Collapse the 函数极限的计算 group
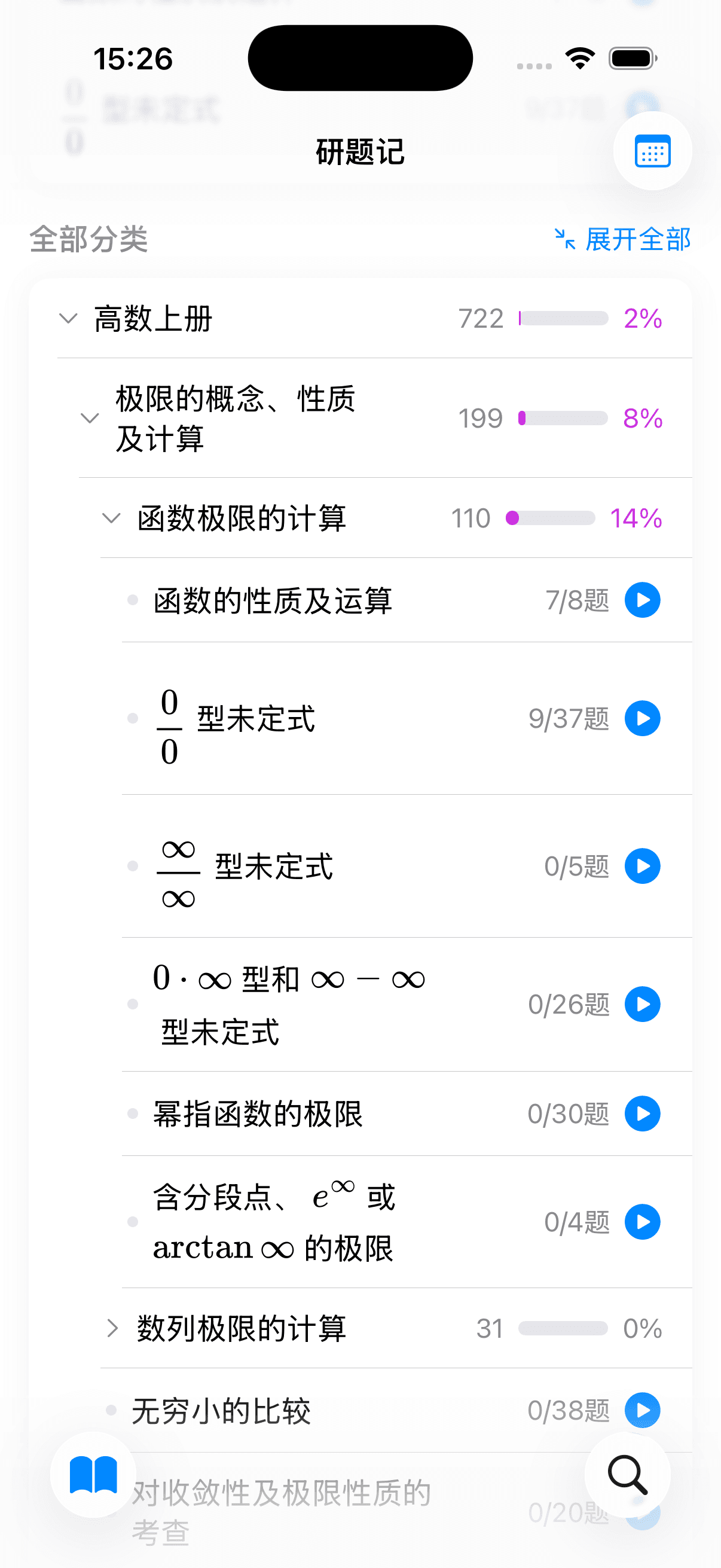Viewport: 721px width, 1568px height. coord(111,518)
